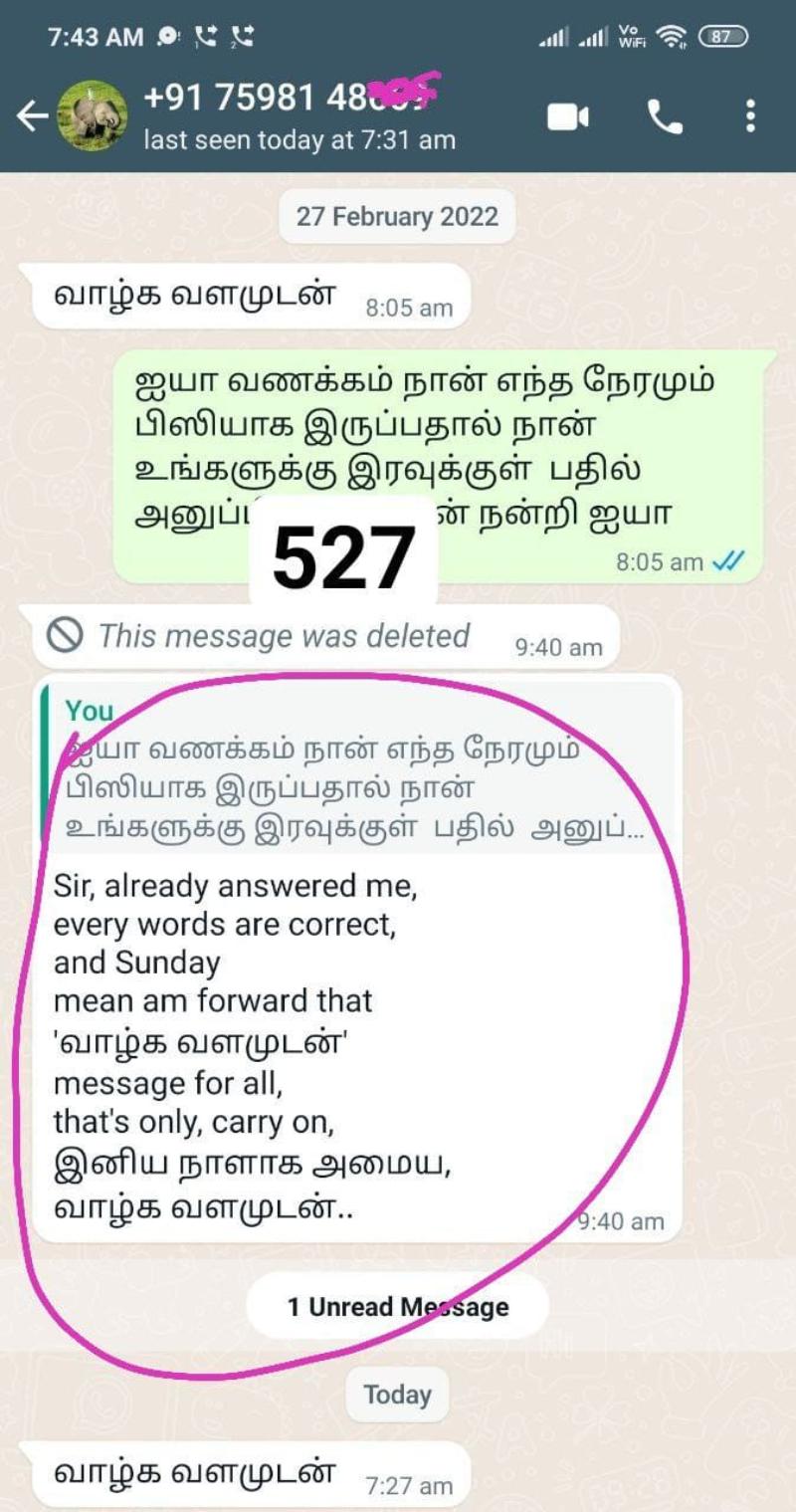Start a voice call with this contact

pyautogui.click(x=665, y=117)
